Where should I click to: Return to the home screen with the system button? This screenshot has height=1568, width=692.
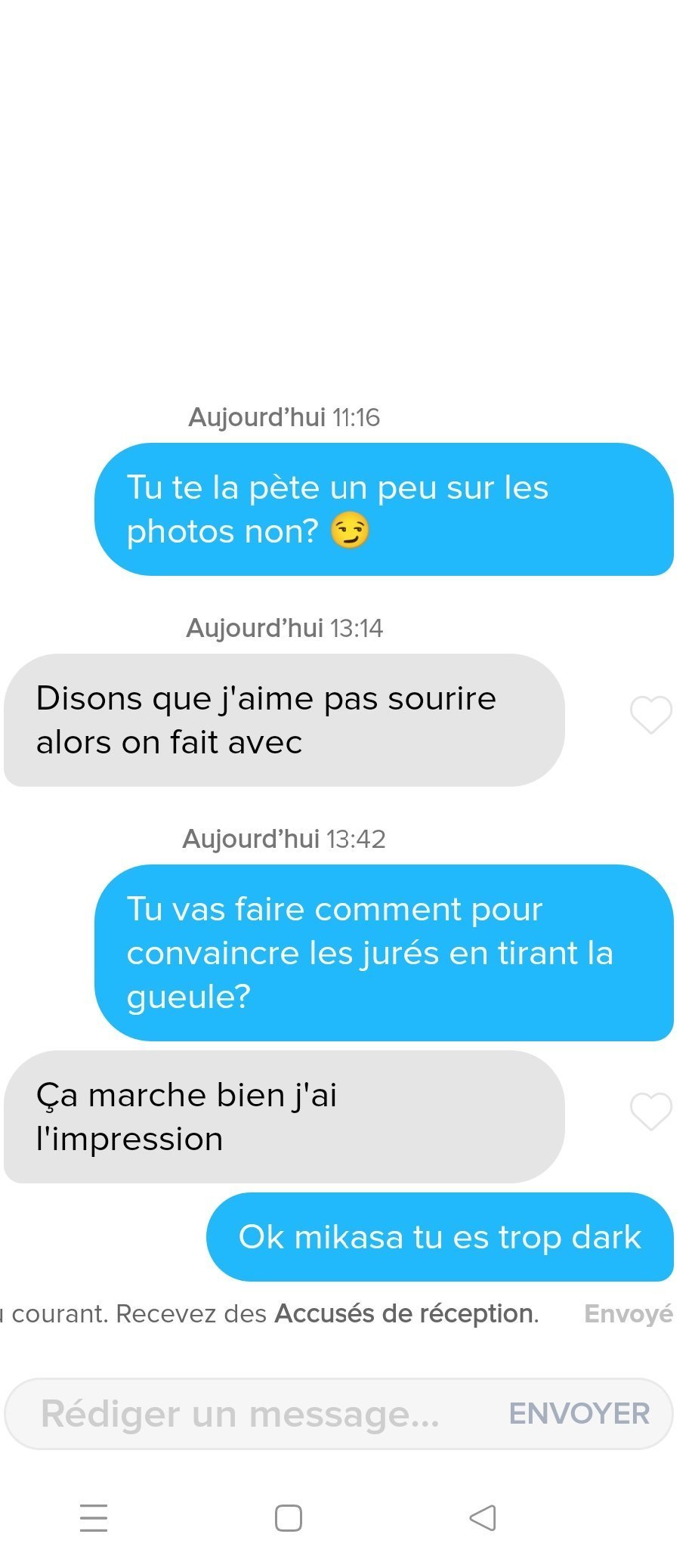pos(289,1517)
